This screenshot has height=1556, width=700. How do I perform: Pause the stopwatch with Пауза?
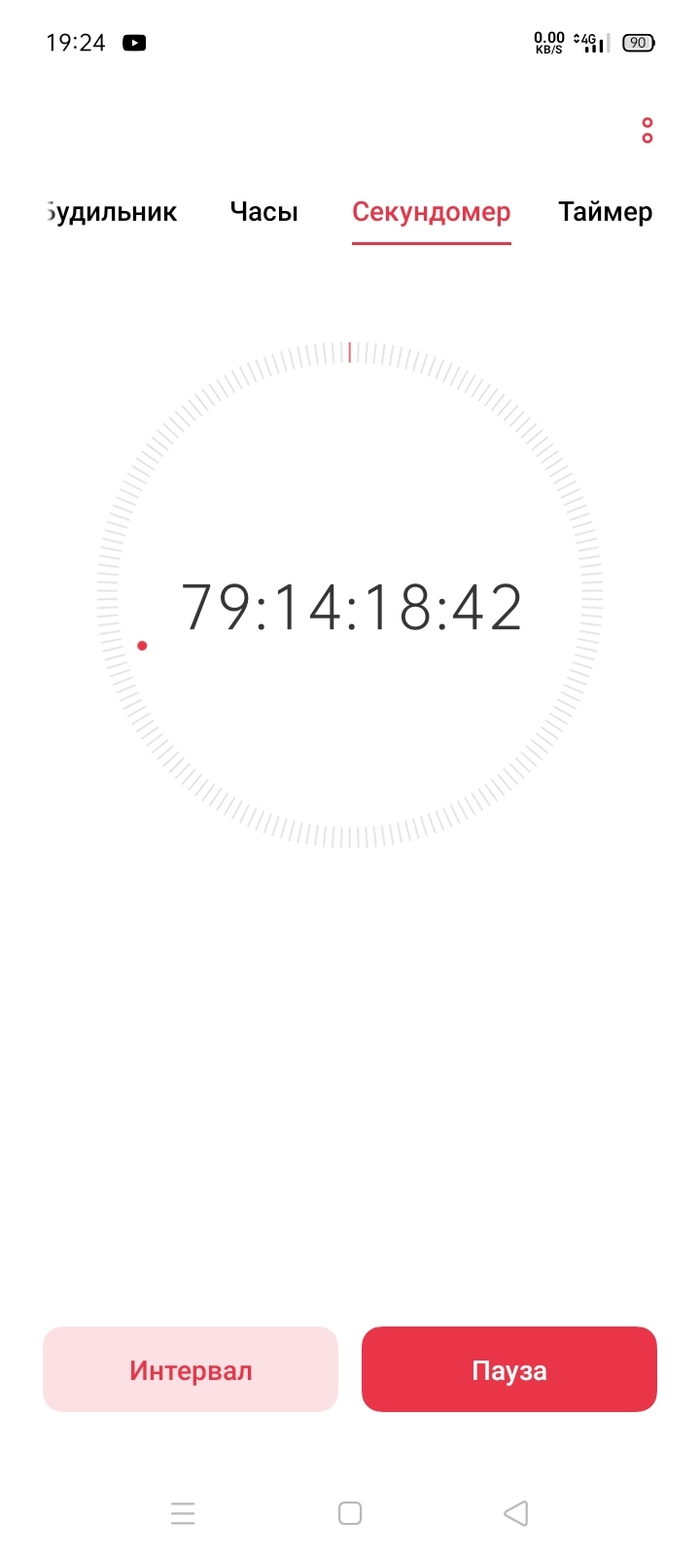(509, 1369)
